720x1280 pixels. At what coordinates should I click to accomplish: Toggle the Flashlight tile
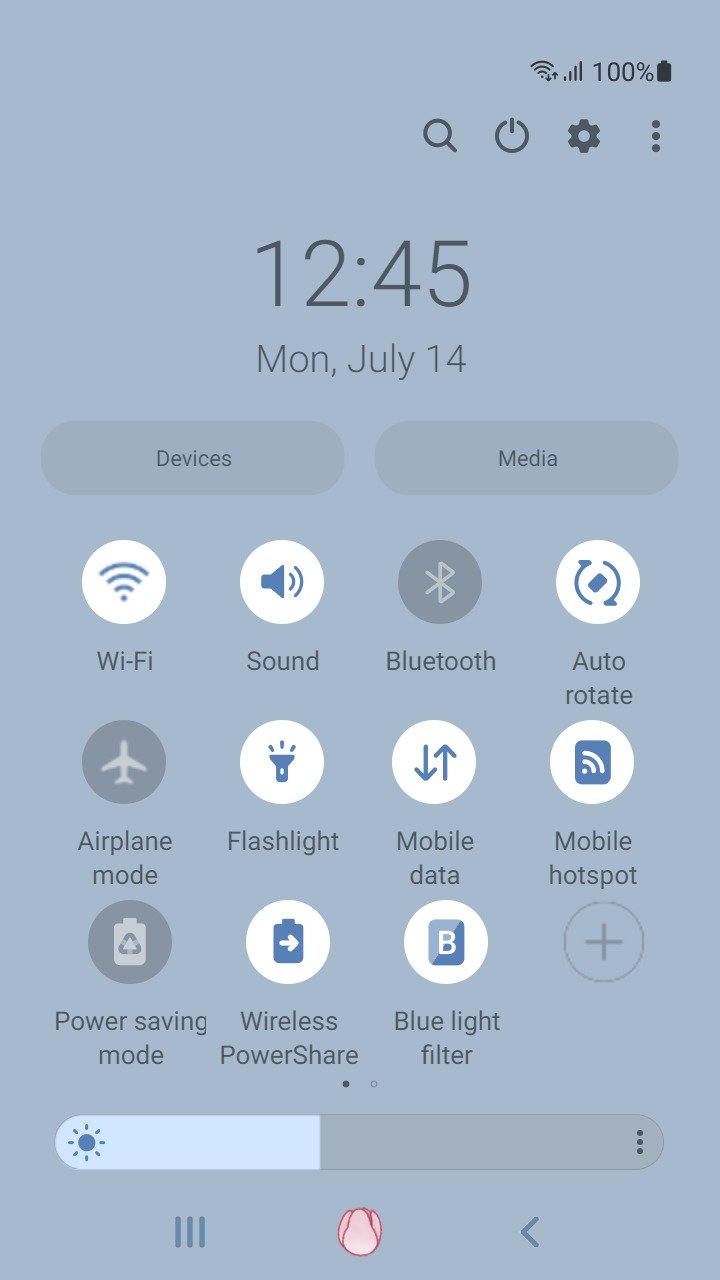tap(282, 762)
